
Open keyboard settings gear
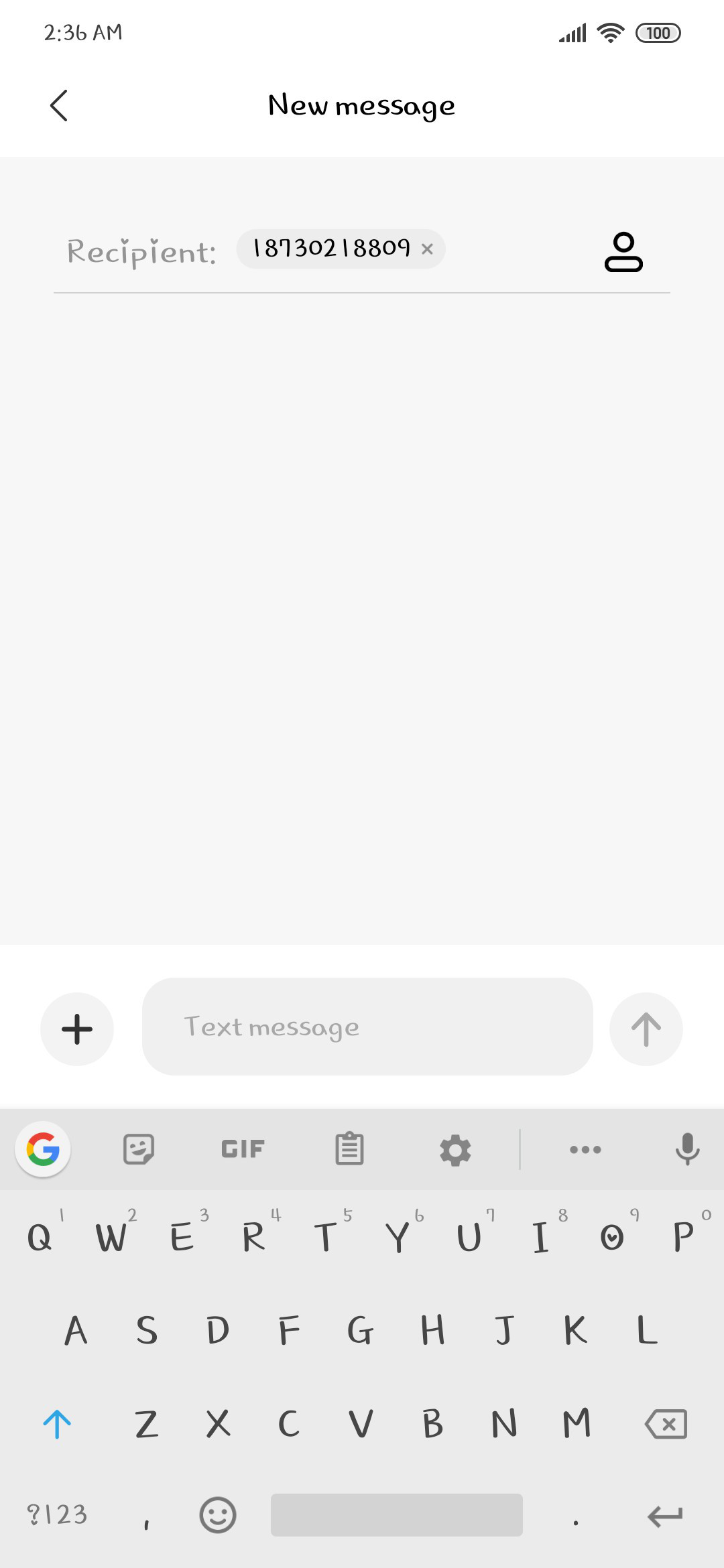[455, 1150]
